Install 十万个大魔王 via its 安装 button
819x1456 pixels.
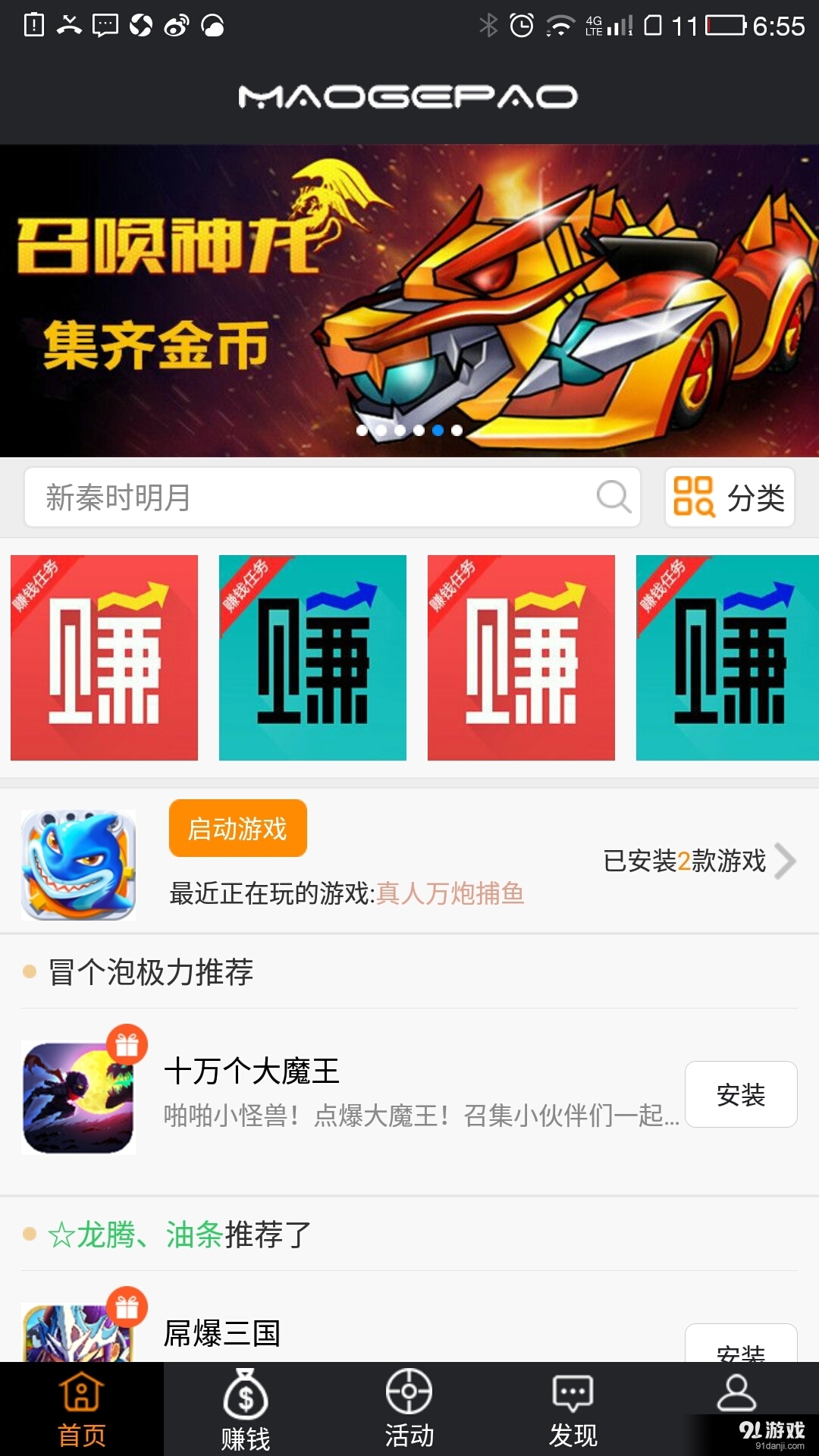pyautogui.click(x=741, y=1094)
